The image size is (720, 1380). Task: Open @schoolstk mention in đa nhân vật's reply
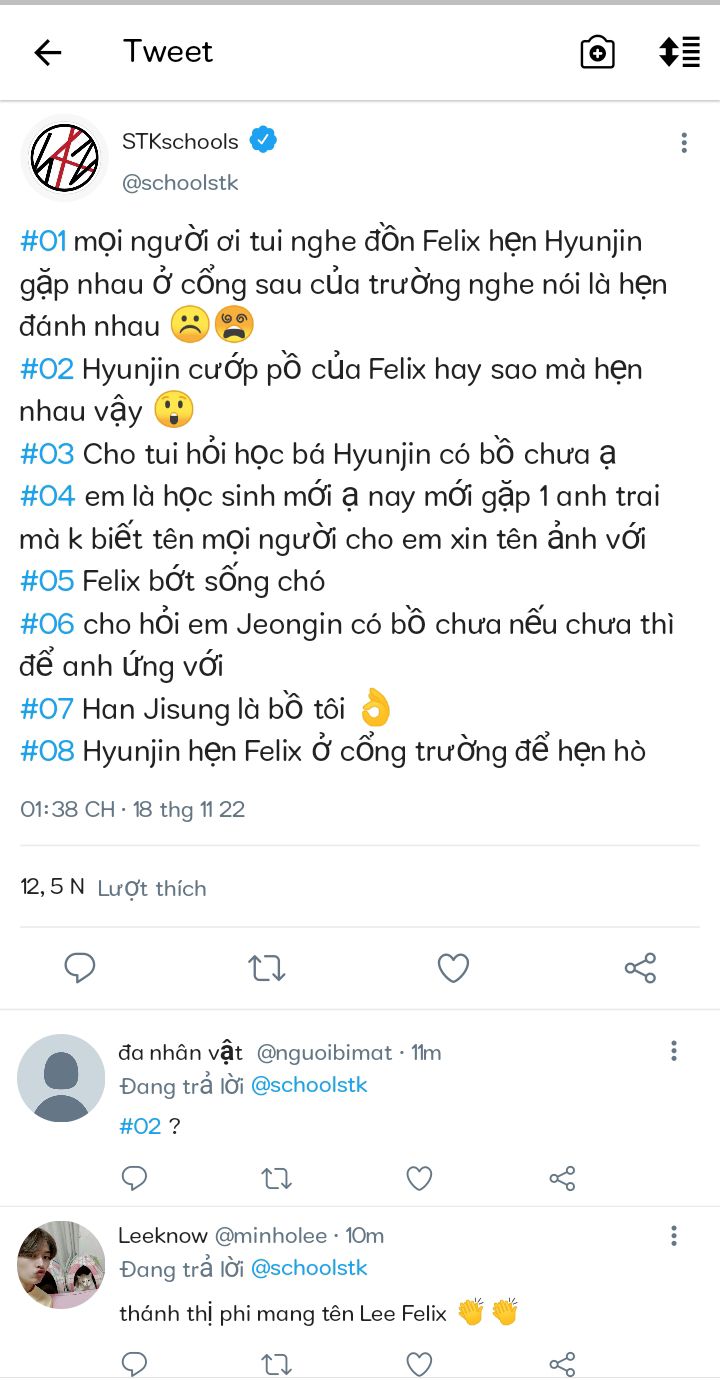click(x=309, y=1085)
